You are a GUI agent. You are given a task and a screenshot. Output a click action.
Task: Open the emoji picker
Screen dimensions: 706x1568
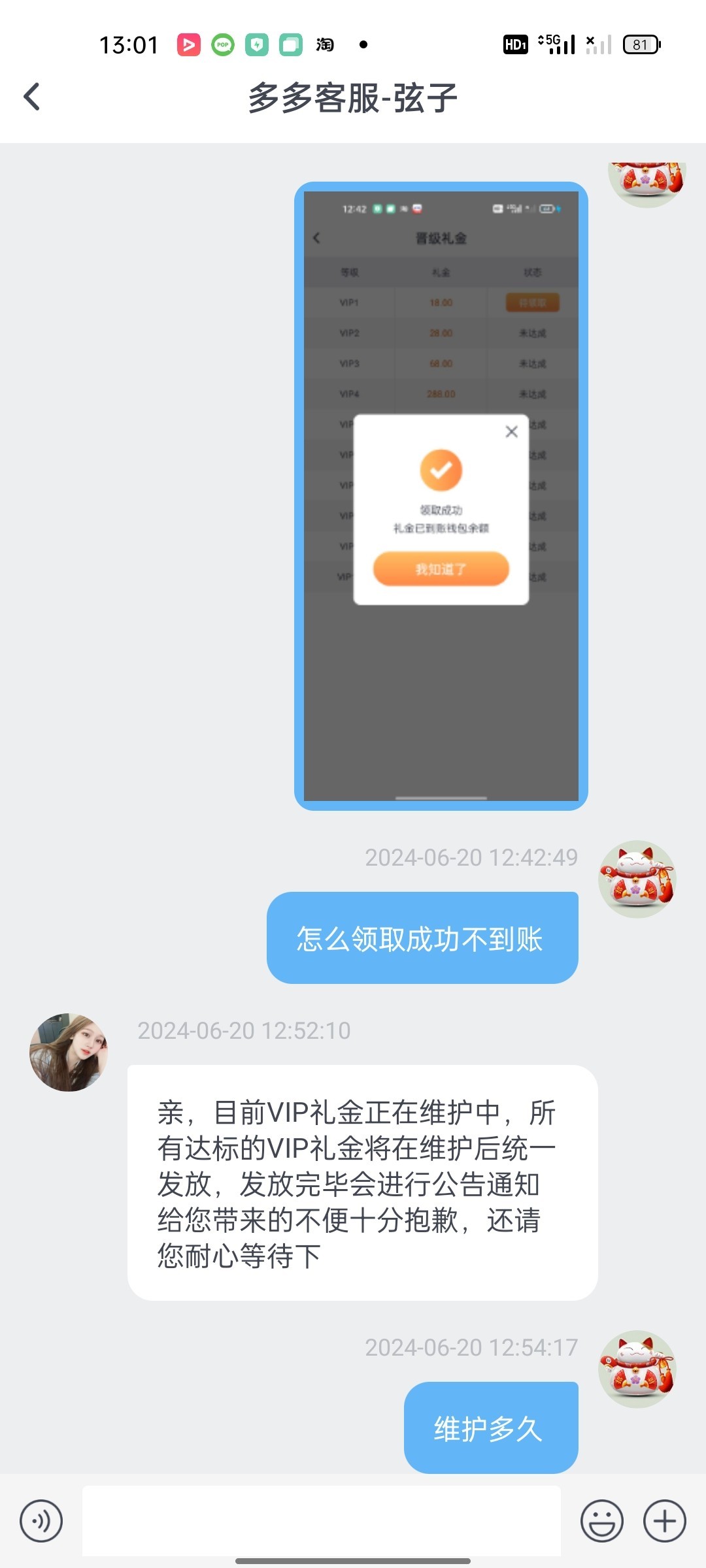(601, 1521)
